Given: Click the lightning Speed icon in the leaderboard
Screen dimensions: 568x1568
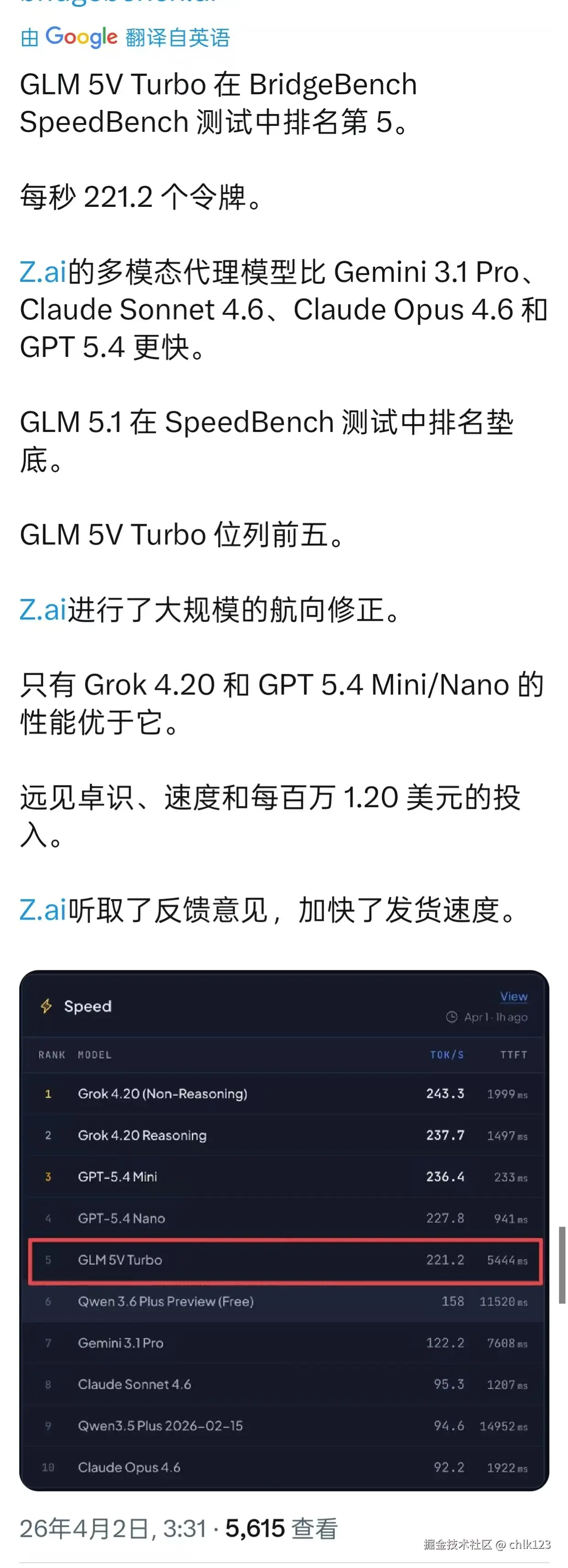Looking at the screenshot, I should (x=47, y=1006).
